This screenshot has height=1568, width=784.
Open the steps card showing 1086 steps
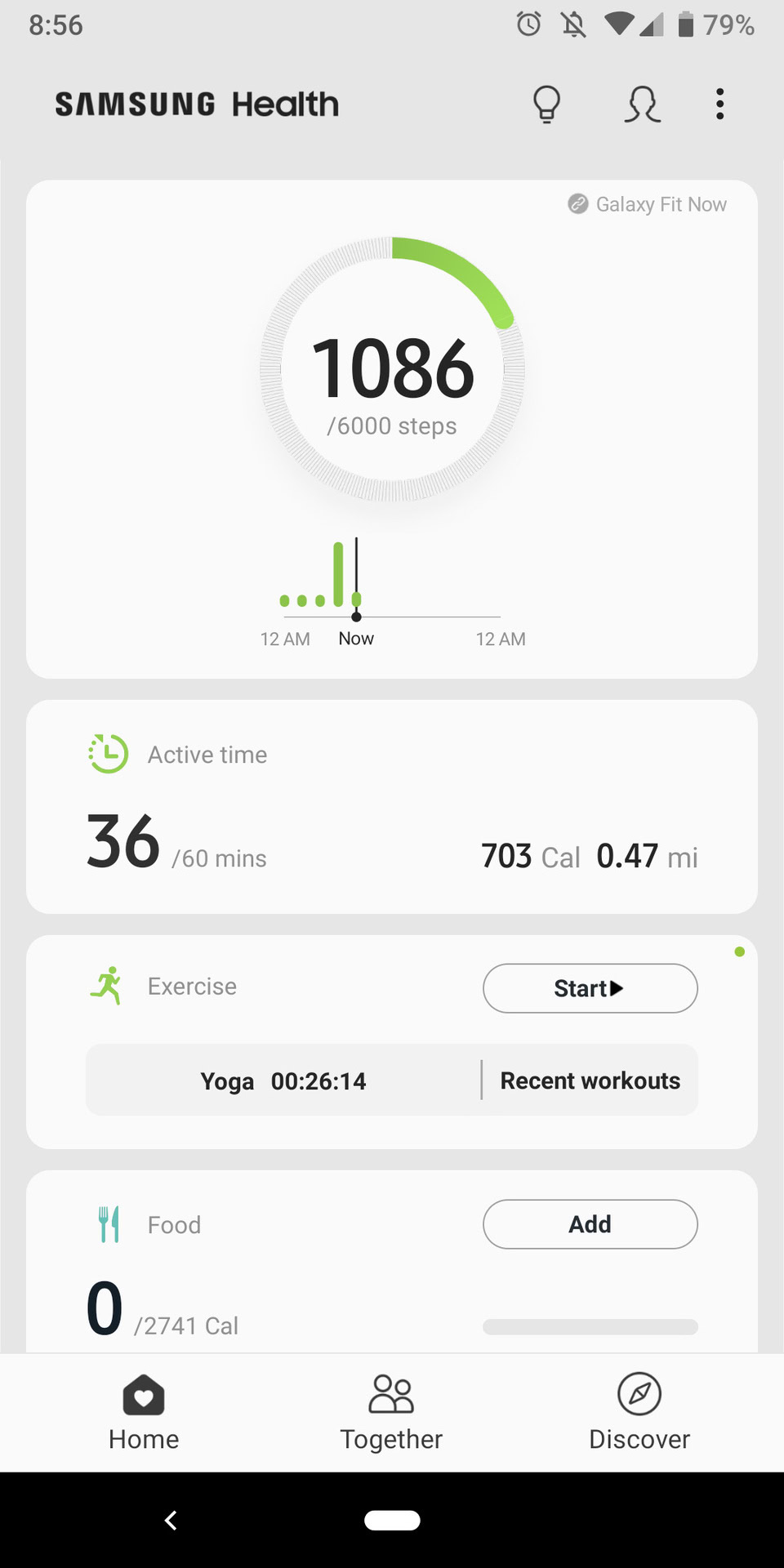click(x=392, y=369)
